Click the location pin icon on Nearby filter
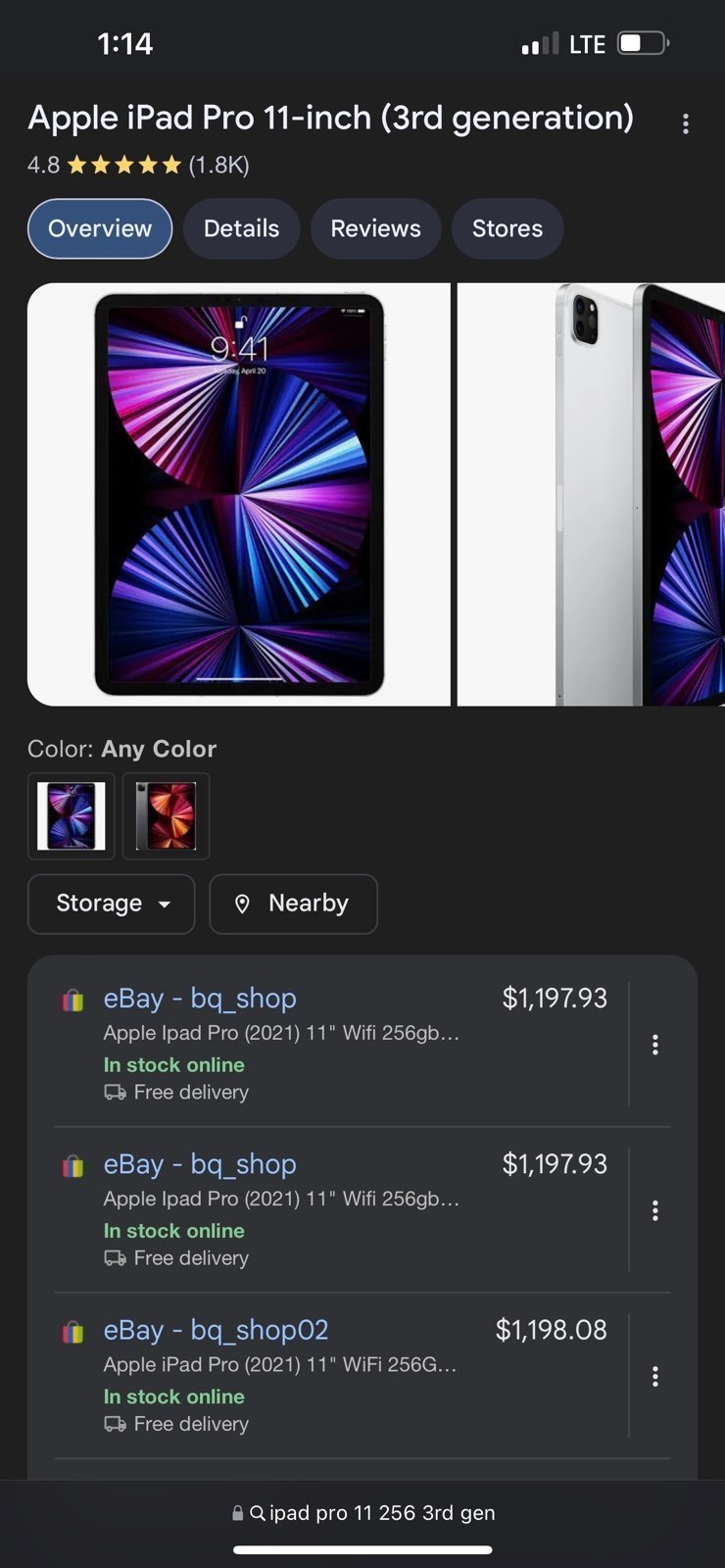The image size is (725, 1568). (x=241, y=905)
